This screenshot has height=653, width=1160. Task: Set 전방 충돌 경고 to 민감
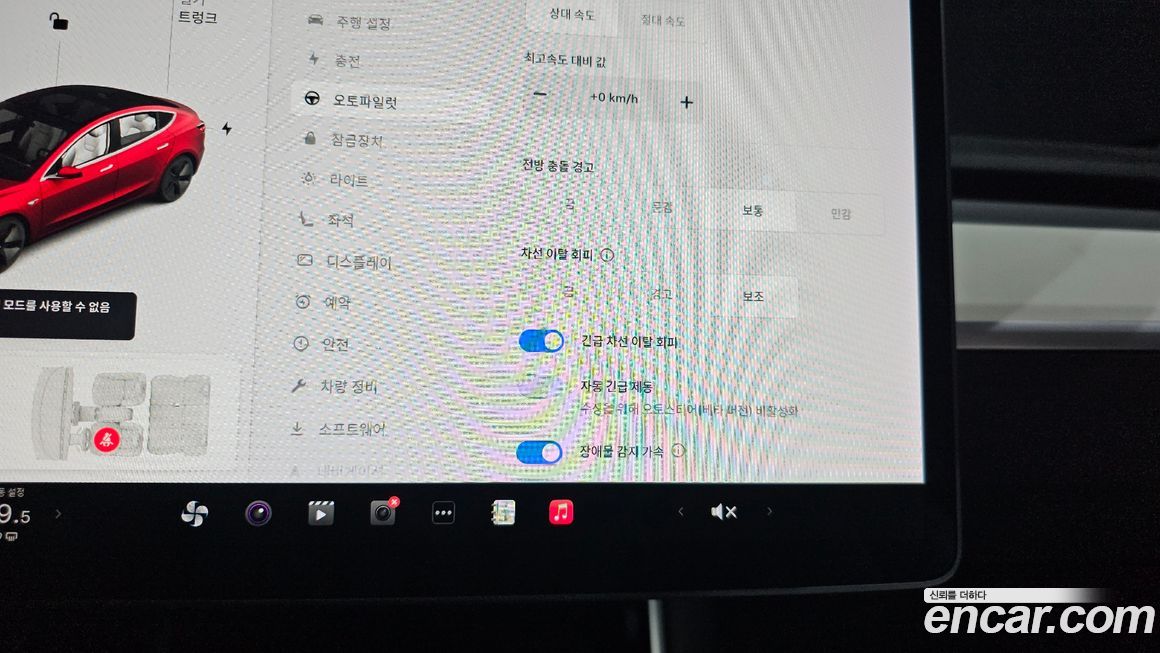[x=840, y=213]
